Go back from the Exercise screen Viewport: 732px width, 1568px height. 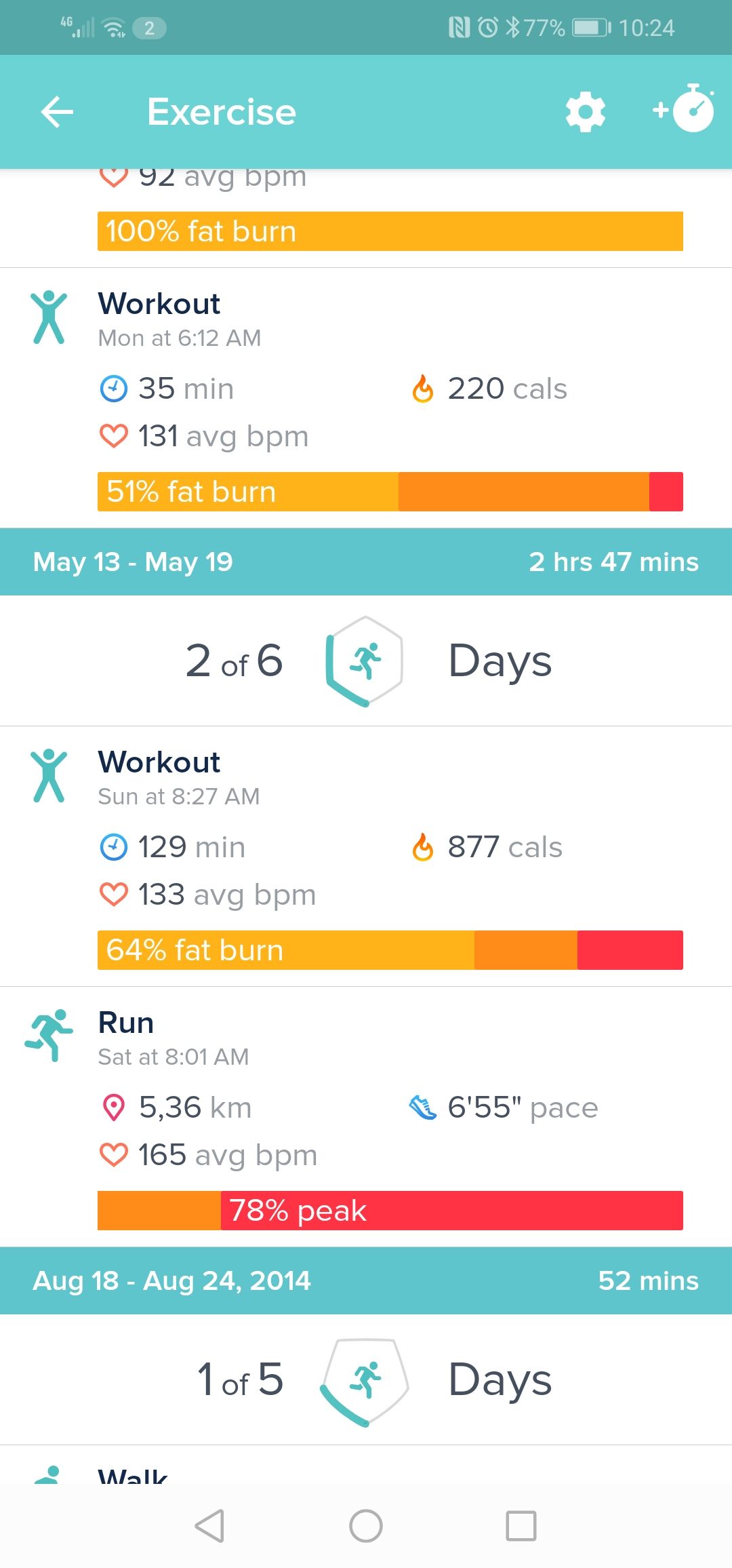57,112
